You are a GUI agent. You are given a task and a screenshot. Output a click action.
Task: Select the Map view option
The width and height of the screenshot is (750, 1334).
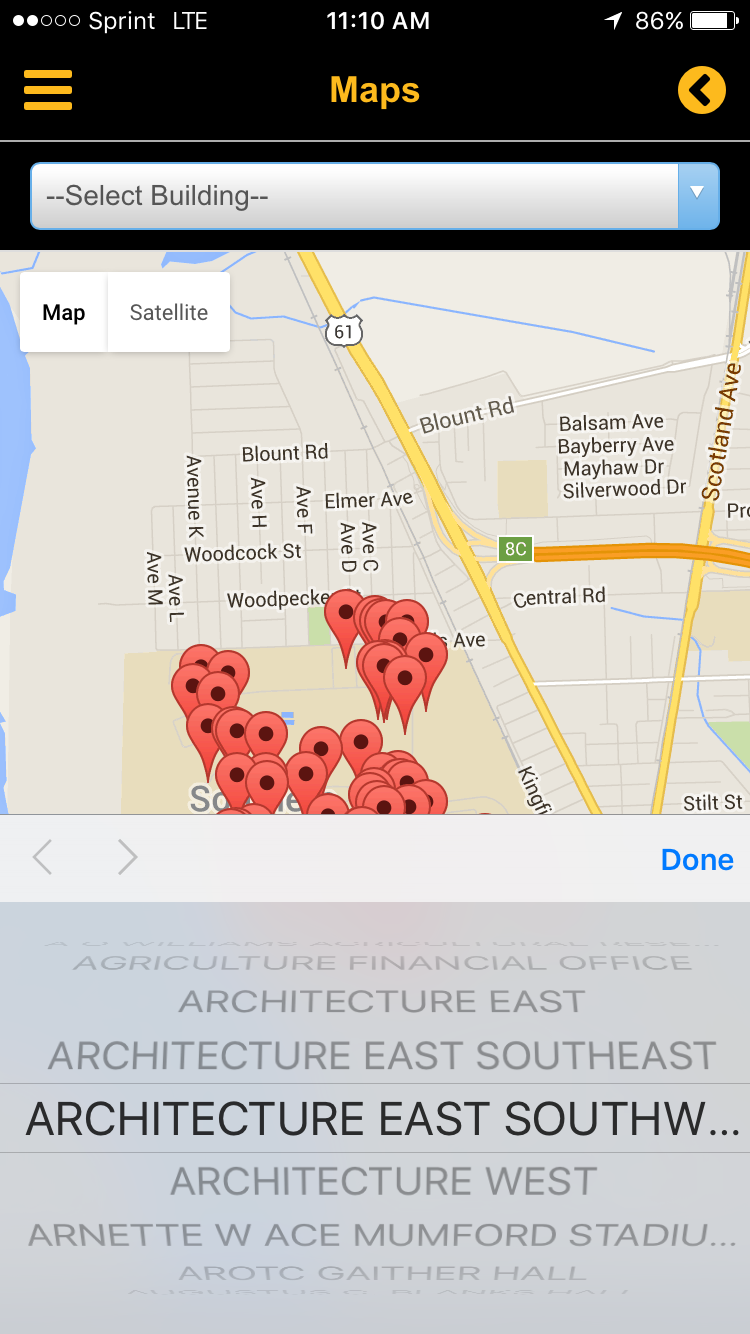click(x=63, y=313)
